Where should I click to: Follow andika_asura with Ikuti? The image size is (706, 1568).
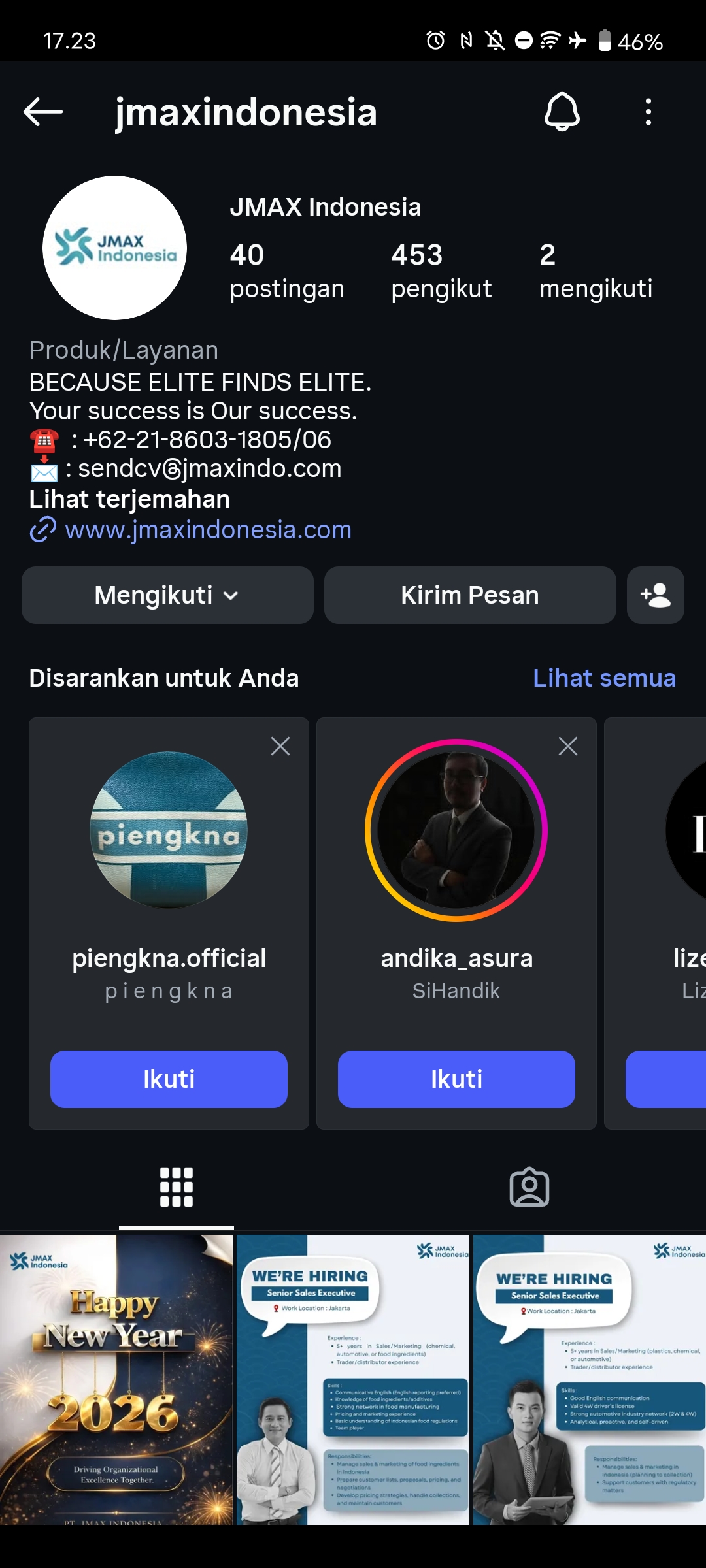[456, 1079]
